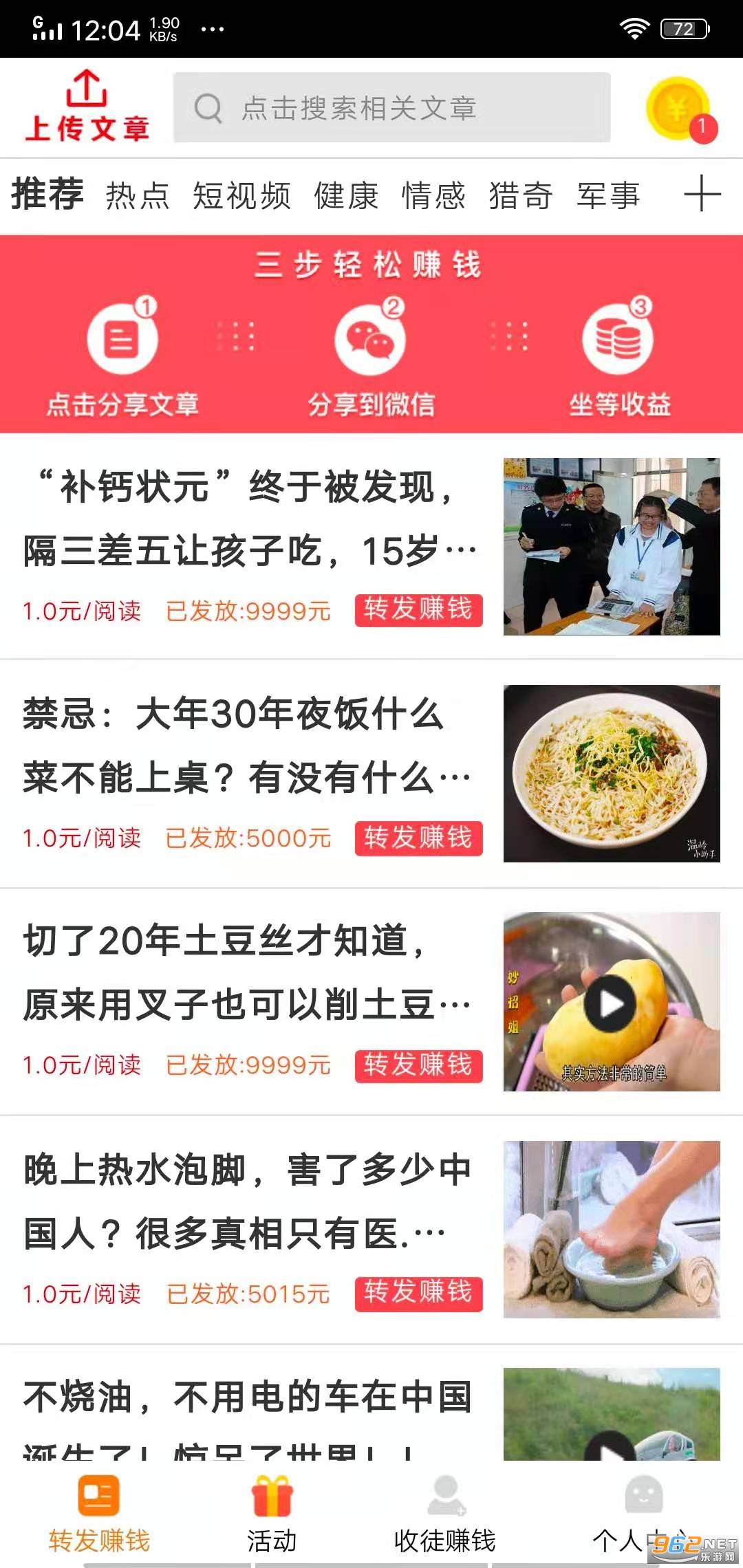Go to the 猎奇 category tab
743x1568 pixels.
click(521, 196)
